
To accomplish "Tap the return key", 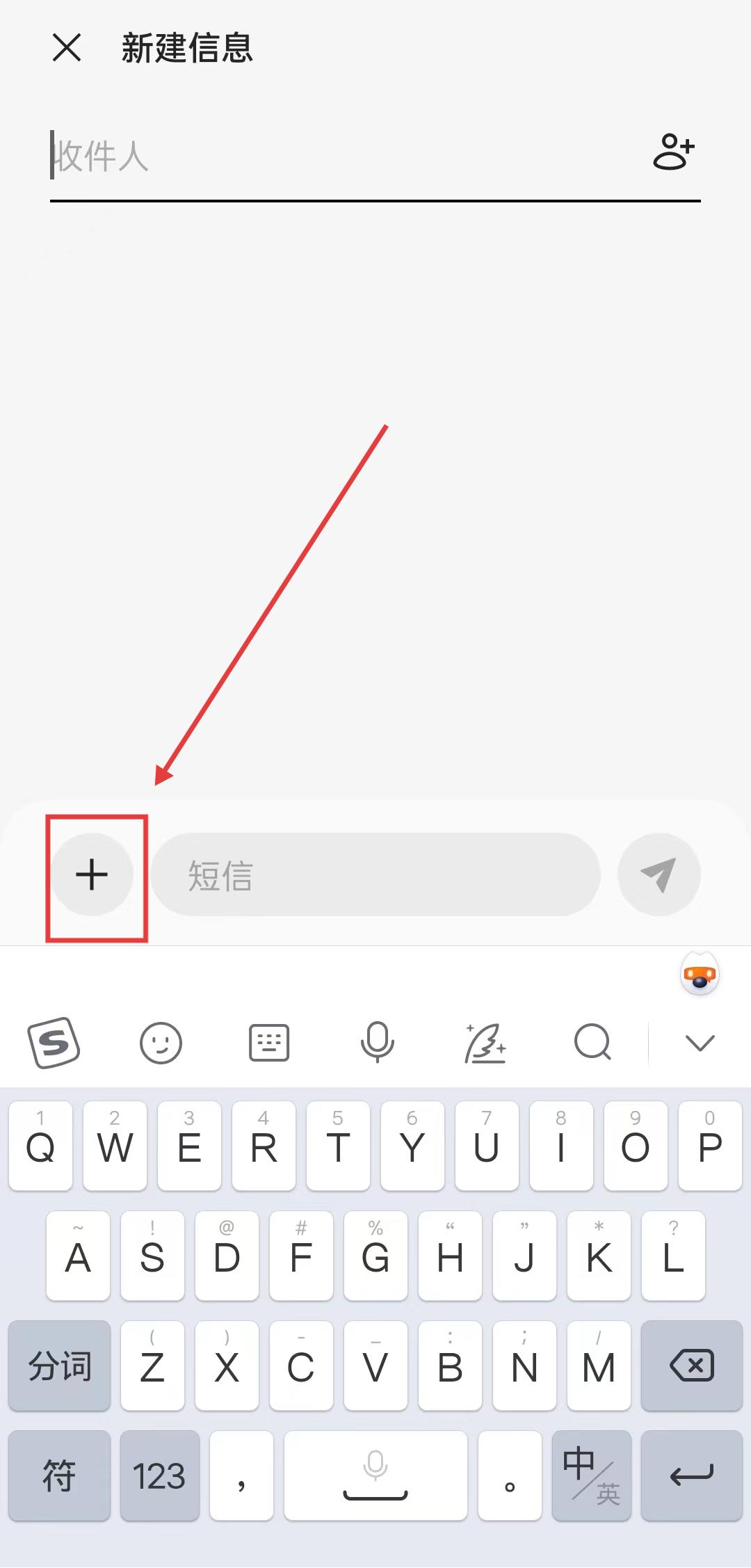I will [691, 1475].
